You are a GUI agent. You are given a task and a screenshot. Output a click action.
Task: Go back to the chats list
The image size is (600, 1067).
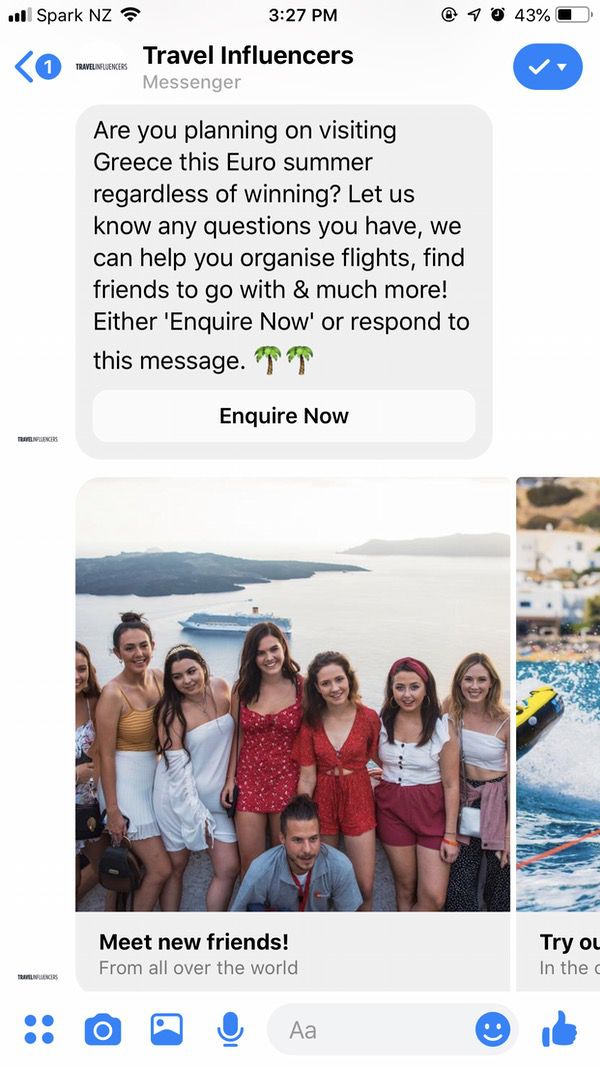point(36,67)
